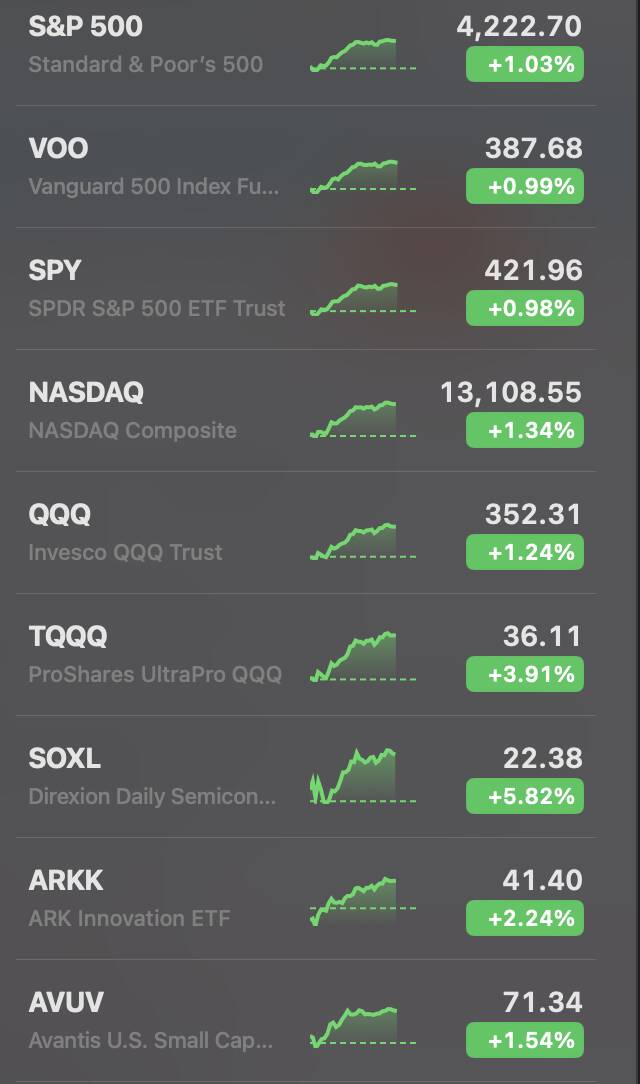The image size is (640, 1084).
Task: Select the TQQQ ProShares UltraPro row
Action: [x=305, y=655]
